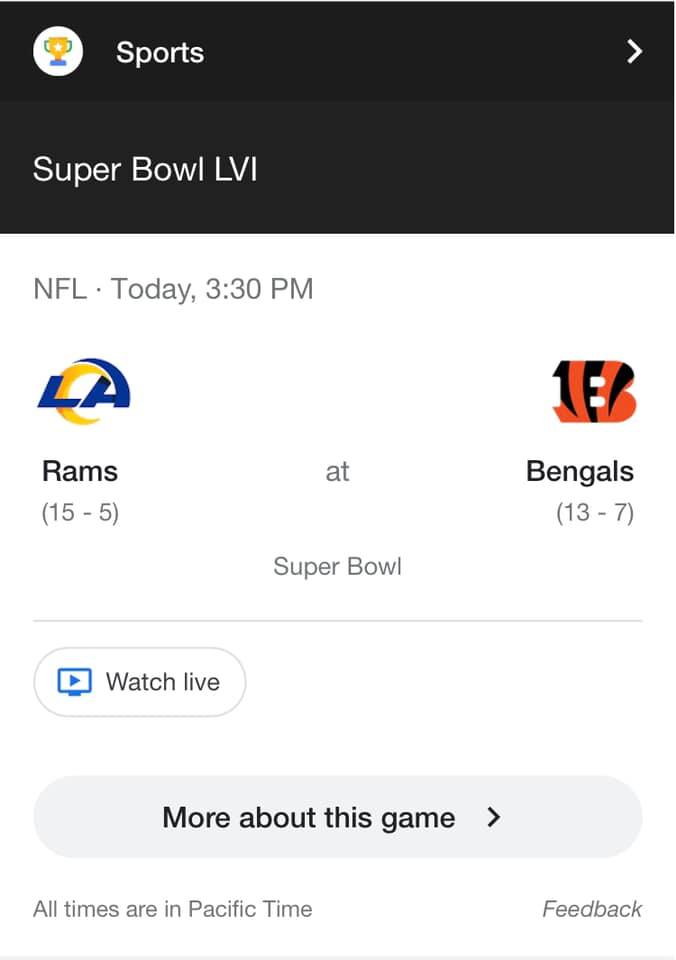Open the Rams at Bengals matchup card
This screenshot has width=676, height=960.
click(337, 470)
